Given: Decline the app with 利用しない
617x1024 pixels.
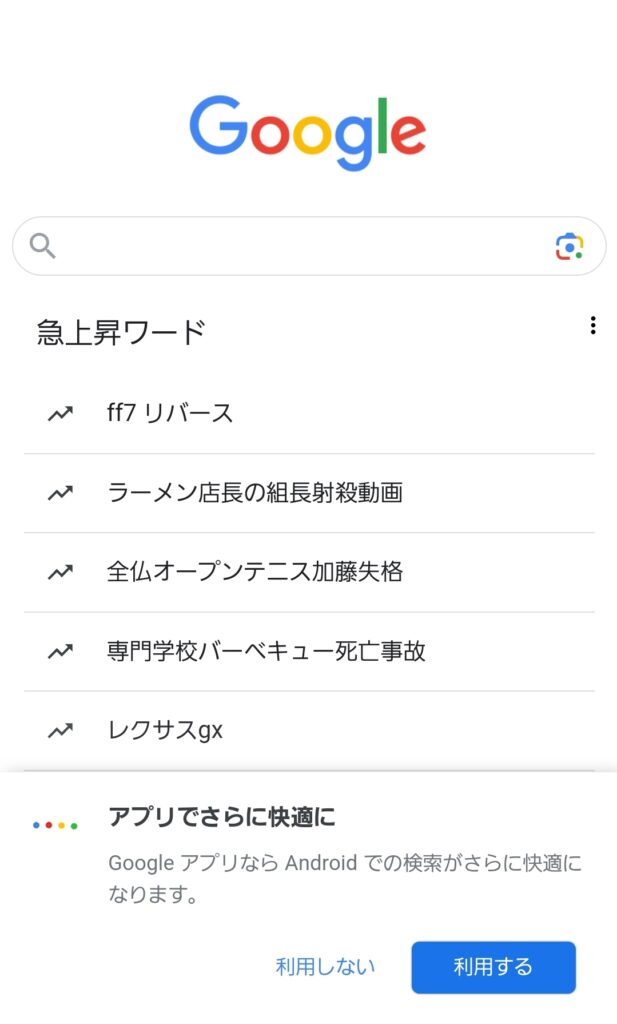Looking at the screenshot, I should pos(325,967).
